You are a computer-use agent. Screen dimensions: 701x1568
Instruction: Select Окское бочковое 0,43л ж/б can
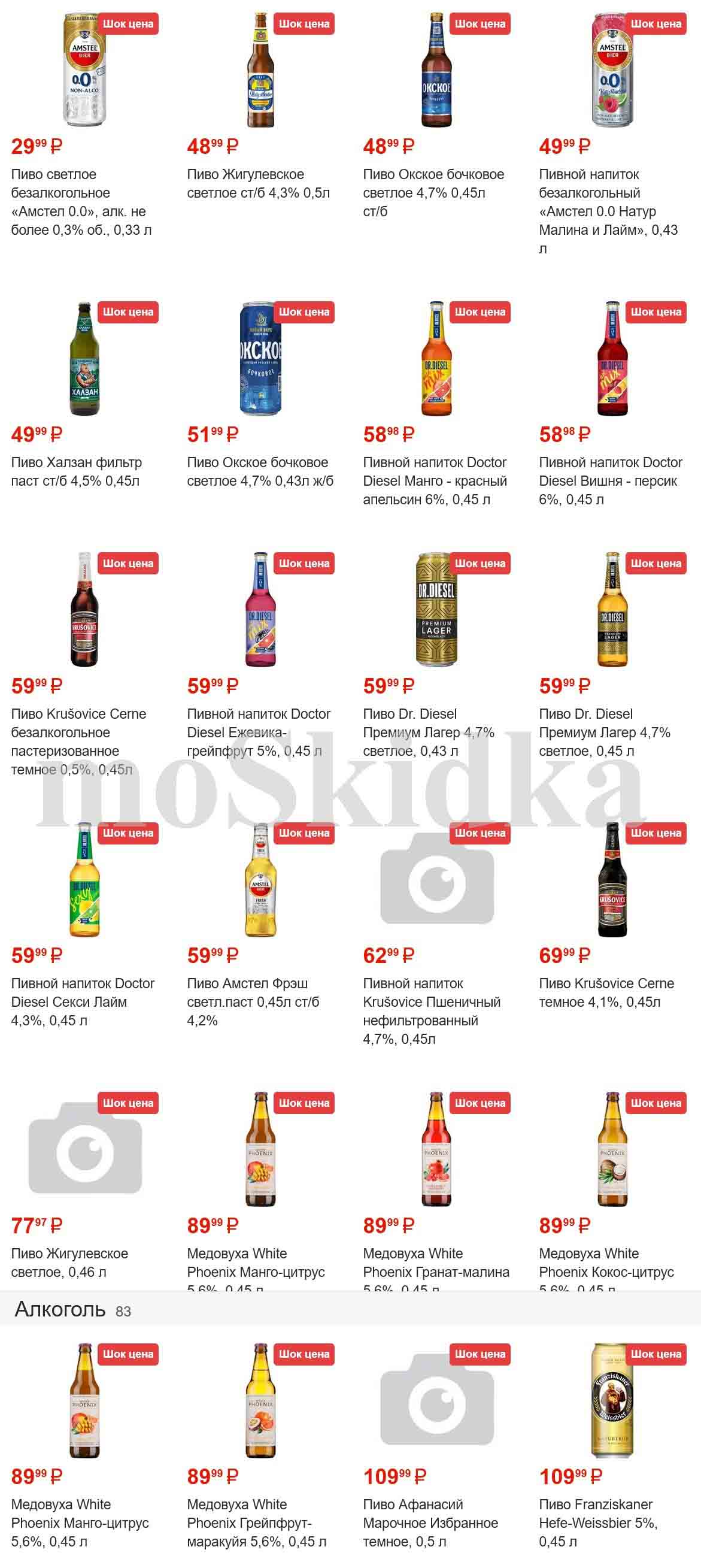260,359
